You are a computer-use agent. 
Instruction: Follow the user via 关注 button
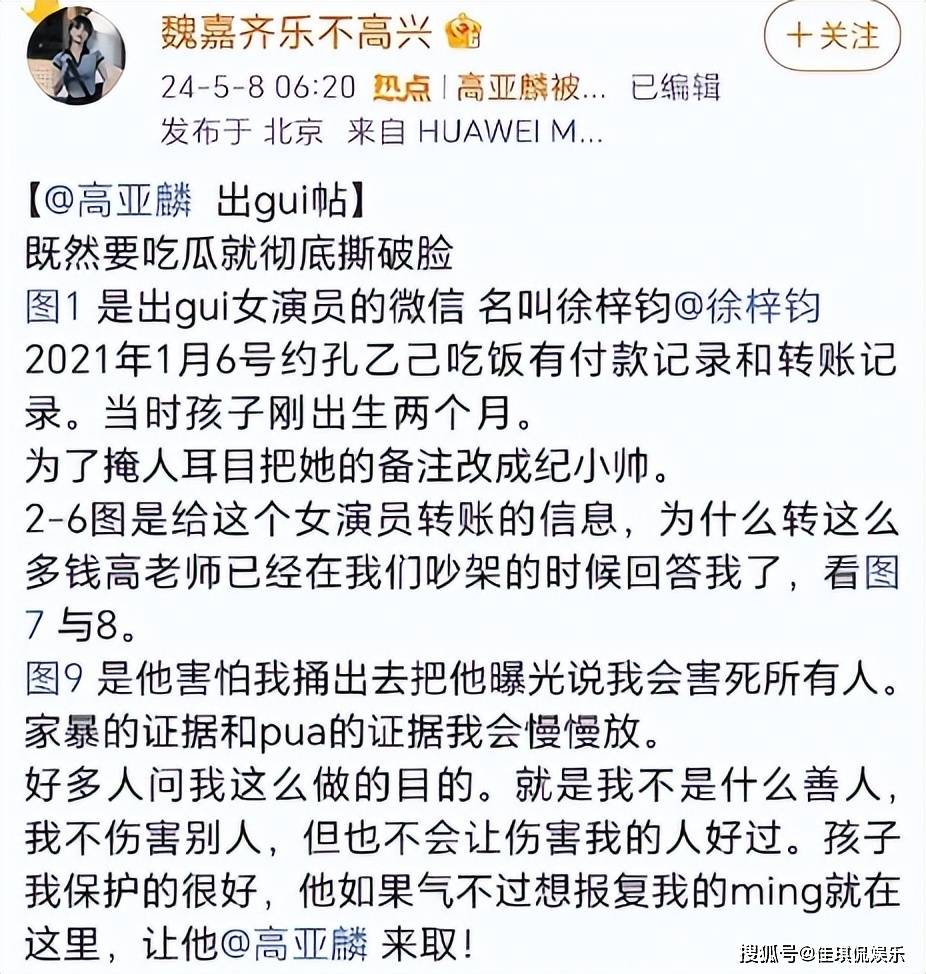tap(833, 36)
